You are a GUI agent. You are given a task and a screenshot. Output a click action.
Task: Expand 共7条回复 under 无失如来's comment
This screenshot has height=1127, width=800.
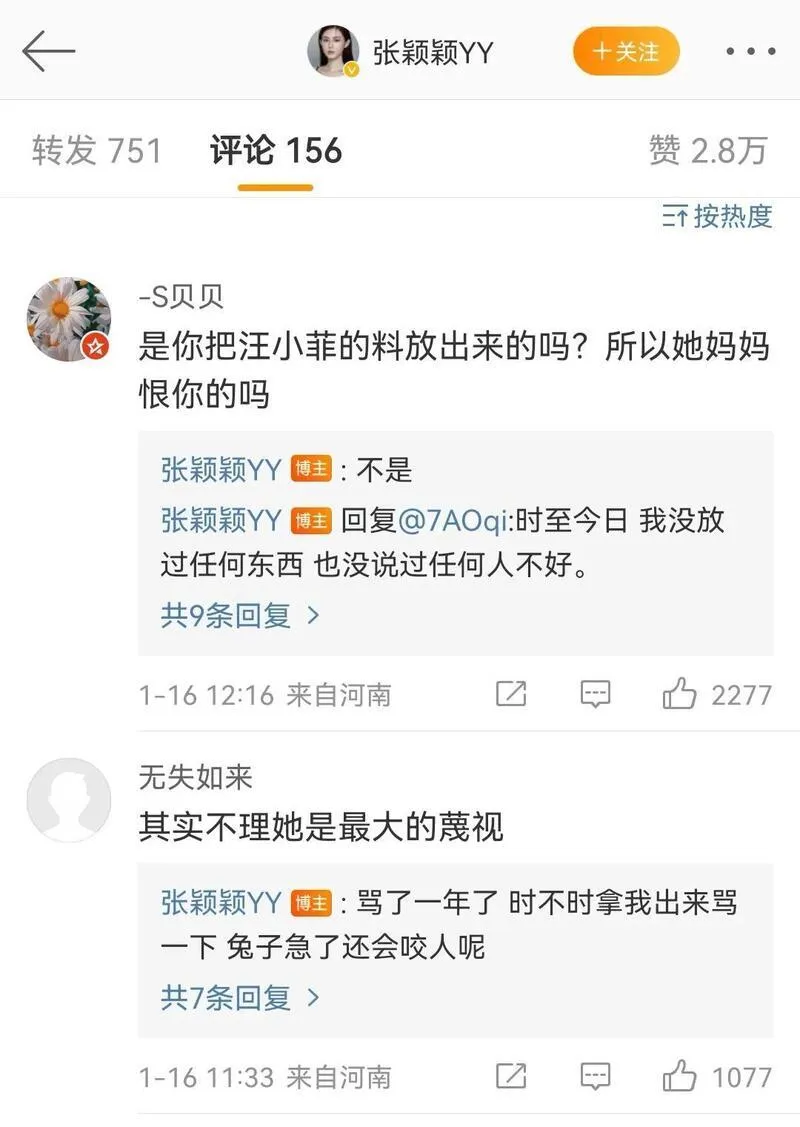coord(240,997)
